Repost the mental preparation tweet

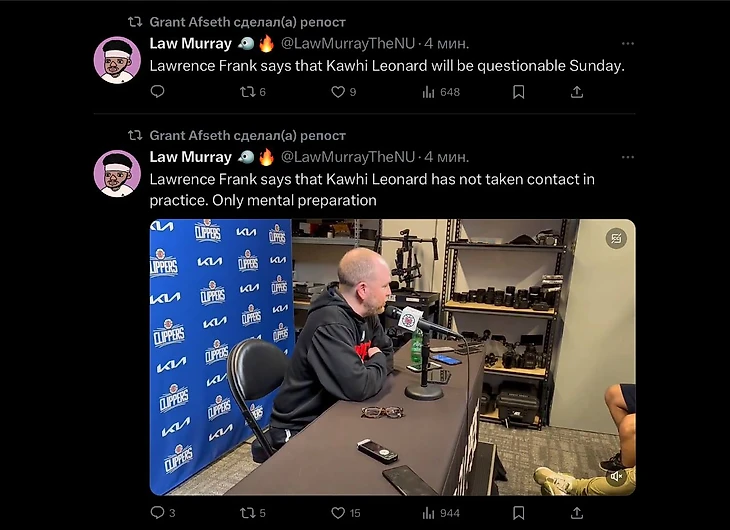click(x=247, y=513)
